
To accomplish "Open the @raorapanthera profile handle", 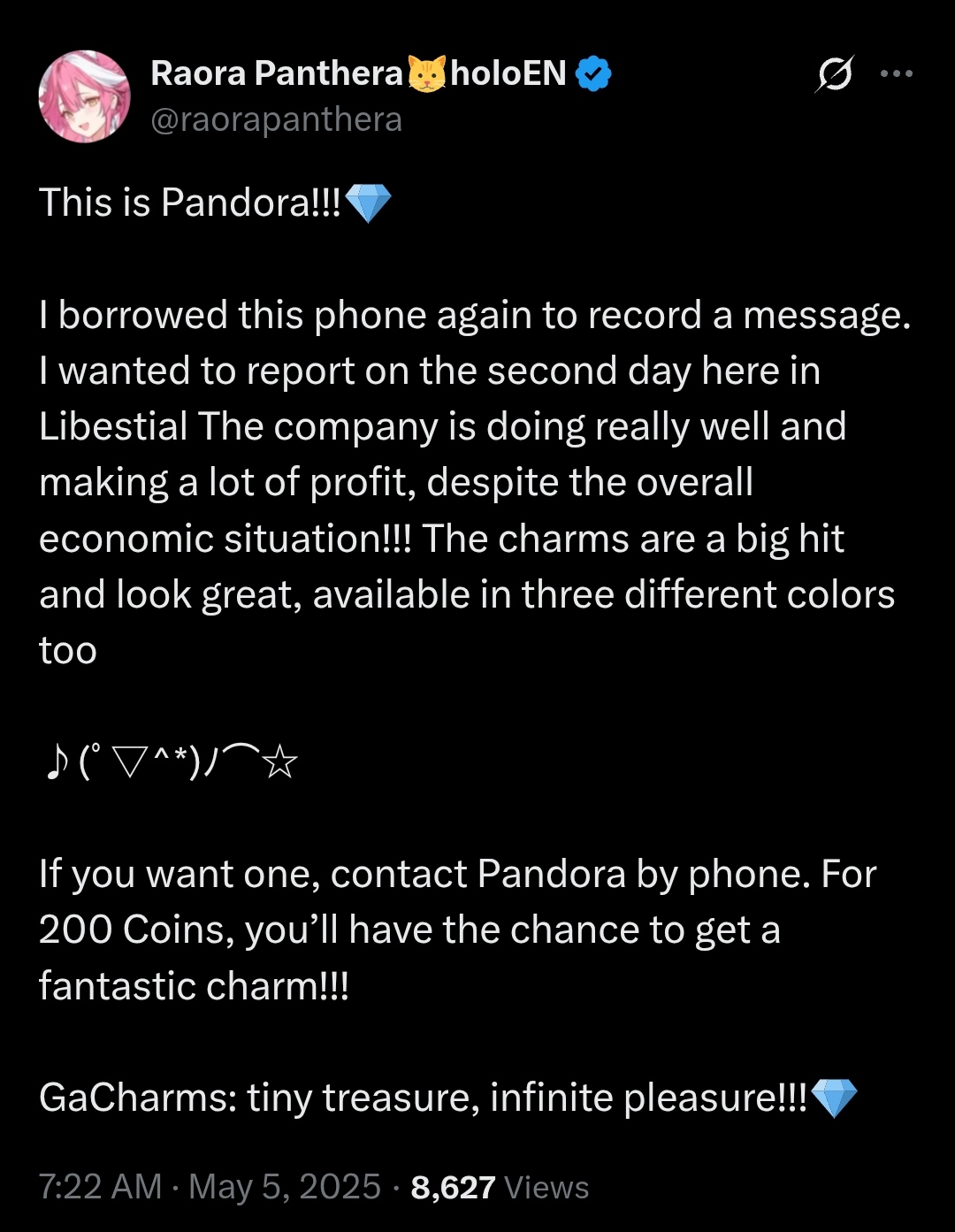I will pyautogui.click(x=277, y=119).
